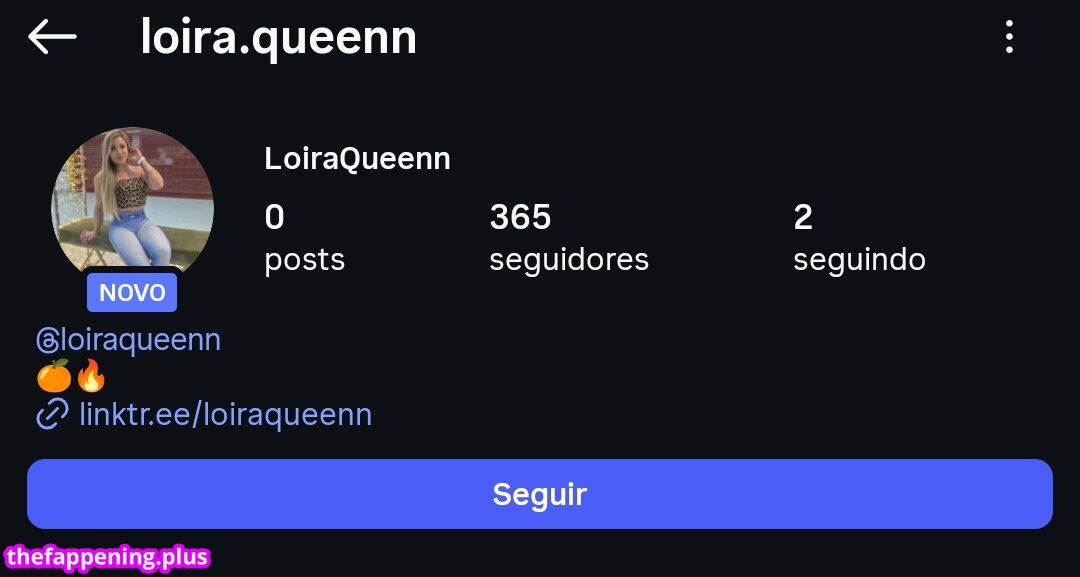1080x577 pixels.
Task: Open the three-dot overflow menu
Action: 1009,38
